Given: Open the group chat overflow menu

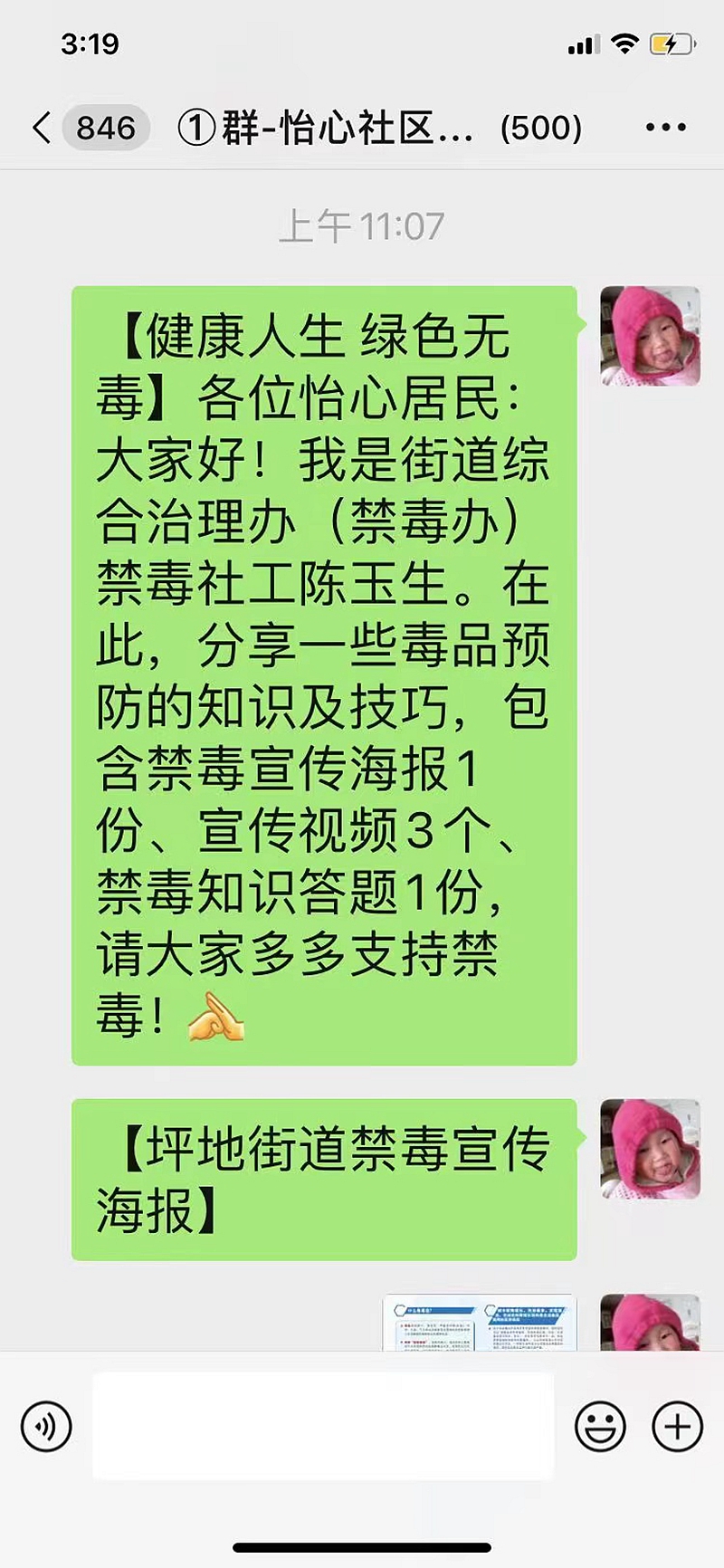Looking at the screenshot, I should [x=665, y=128].
